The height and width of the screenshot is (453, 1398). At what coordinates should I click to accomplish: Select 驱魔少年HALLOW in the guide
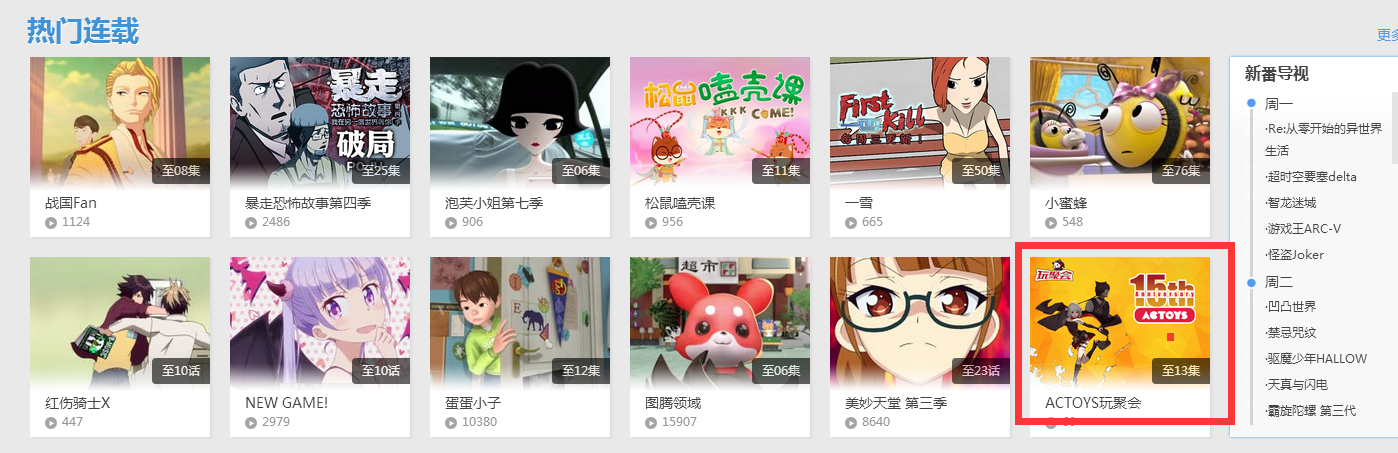[x=1315, y=359]
